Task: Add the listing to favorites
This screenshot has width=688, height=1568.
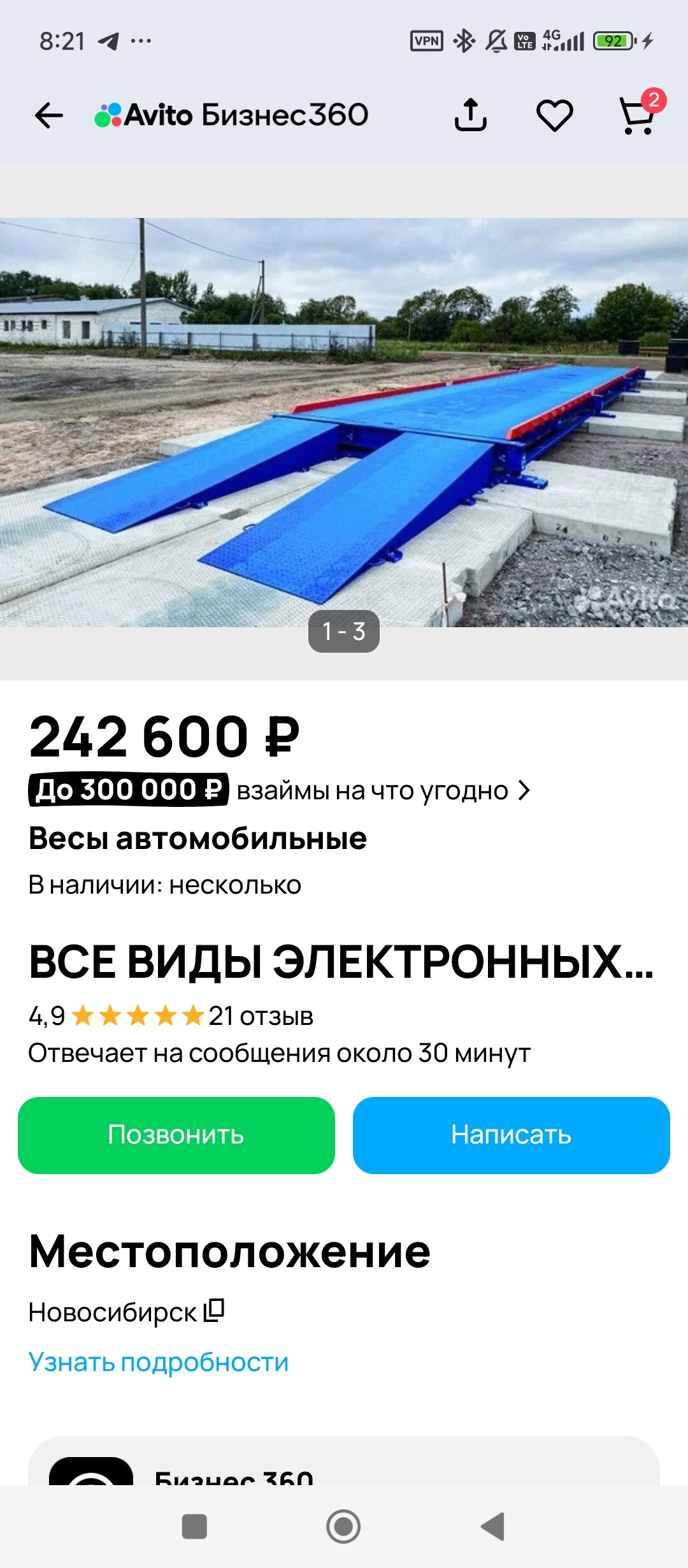Action: coord(554,115)
